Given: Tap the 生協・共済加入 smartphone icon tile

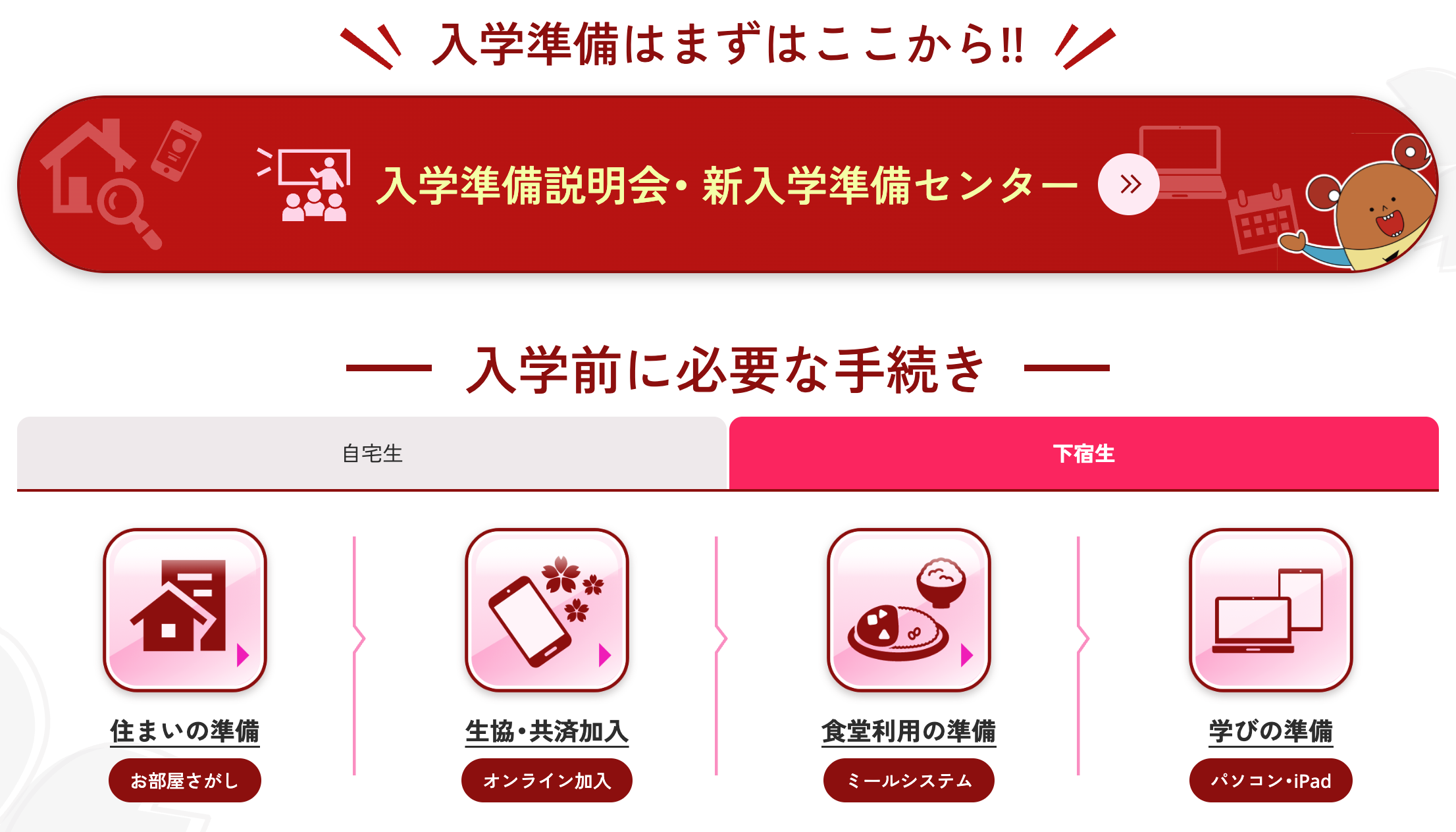Looking at the screenshot, I should point(547,610).
